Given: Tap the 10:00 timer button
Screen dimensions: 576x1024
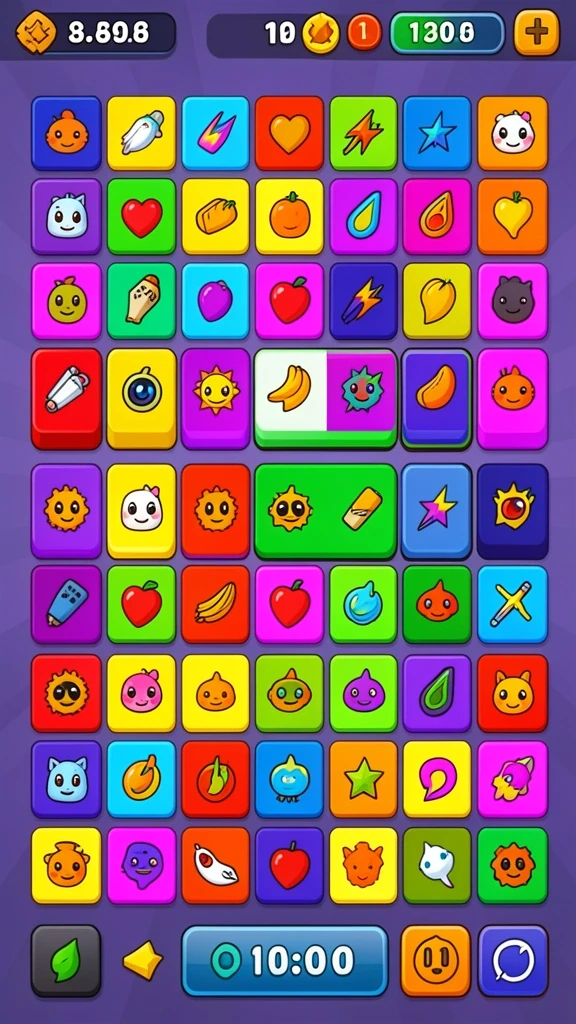Looking at the screenshot, I should click(x=285, y=960).
